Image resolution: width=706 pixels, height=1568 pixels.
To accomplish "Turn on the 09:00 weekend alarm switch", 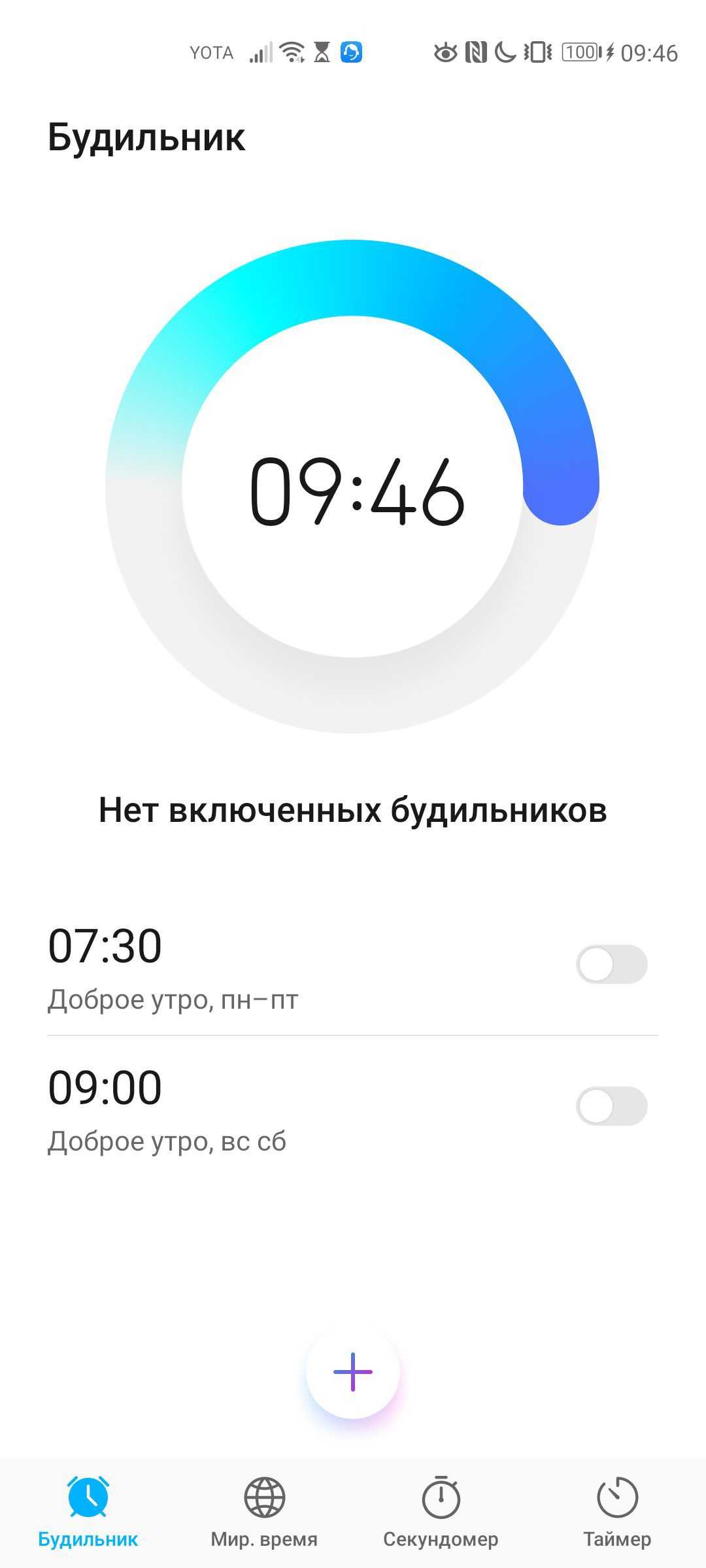I will pyautogui.click(x=611, y=1106).
